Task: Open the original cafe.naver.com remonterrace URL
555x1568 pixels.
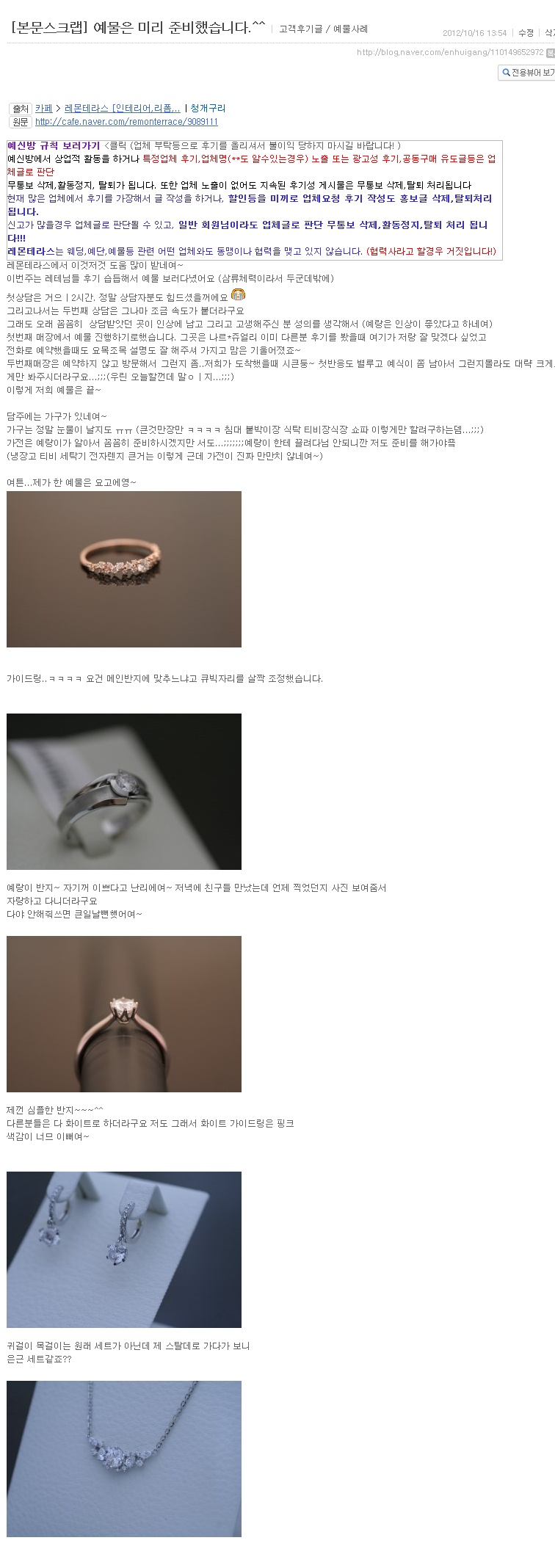Action: pos(126,122)
